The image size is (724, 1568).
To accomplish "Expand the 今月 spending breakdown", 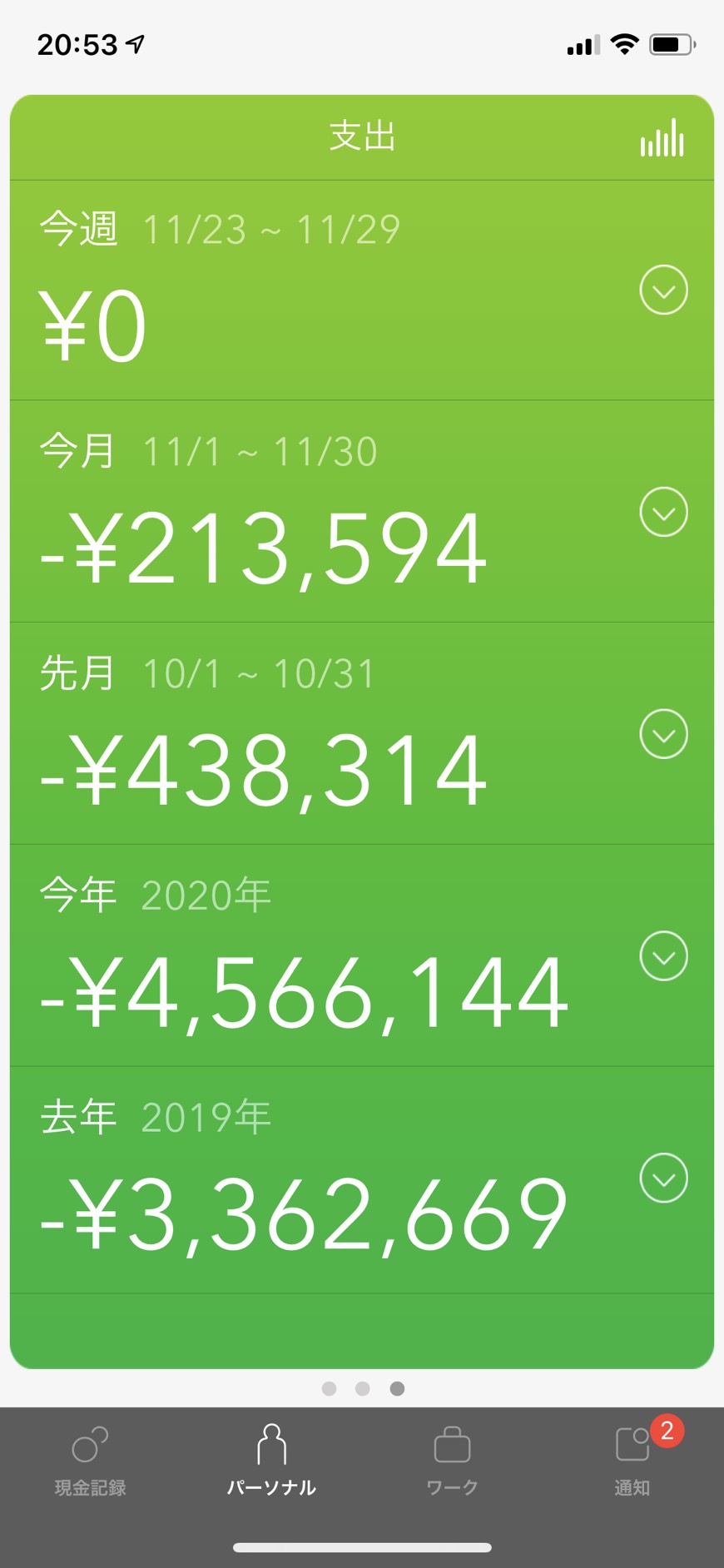I will 663,512.
